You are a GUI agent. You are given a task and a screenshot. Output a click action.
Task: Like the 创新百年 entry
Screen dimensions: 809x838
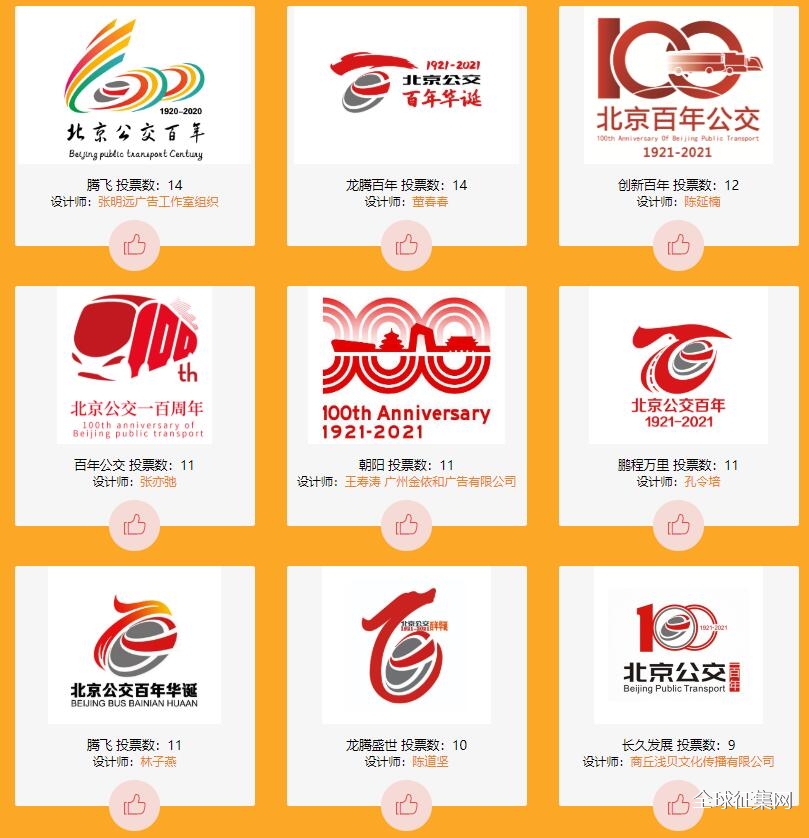[x=678, y=245]
